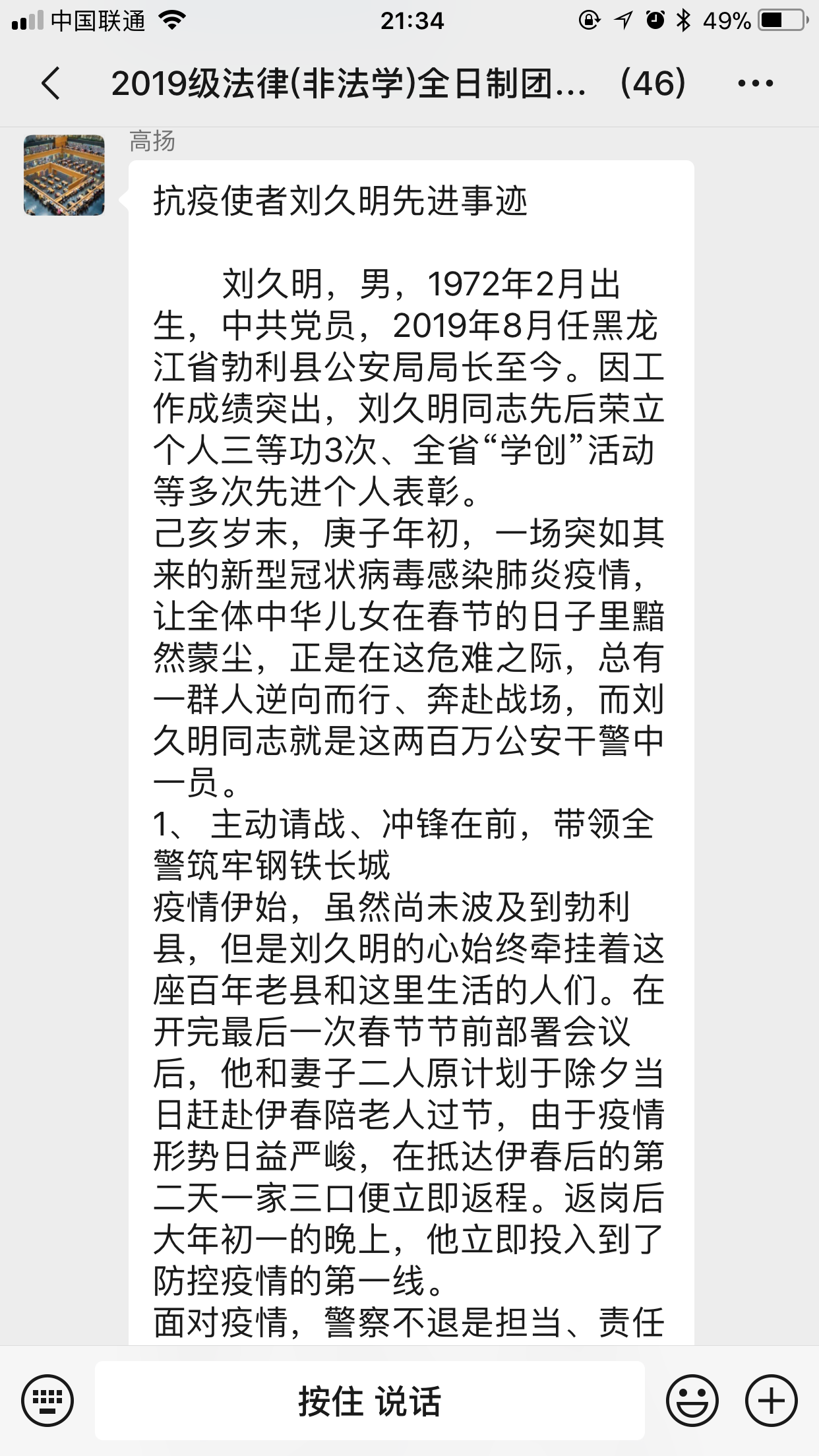Open the emoji sticker panel
The width and height of the screenshot is (819, 1456).
tap(692, 1401)
